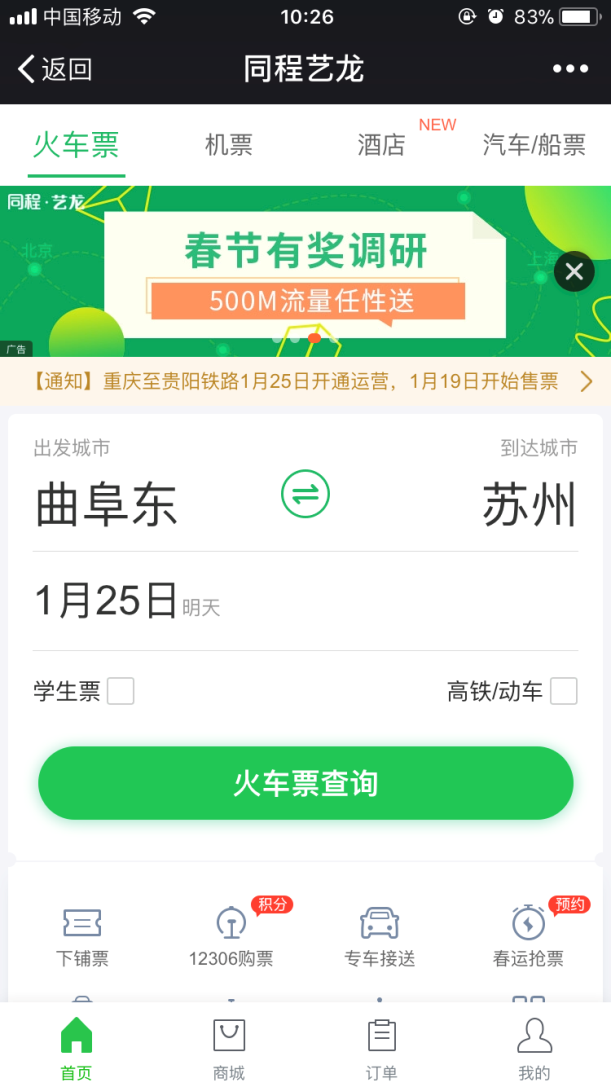Open the 下铺票 shortcut
Image resolution: width=611 pixels, height=1087 pixels.
(83, 937)
